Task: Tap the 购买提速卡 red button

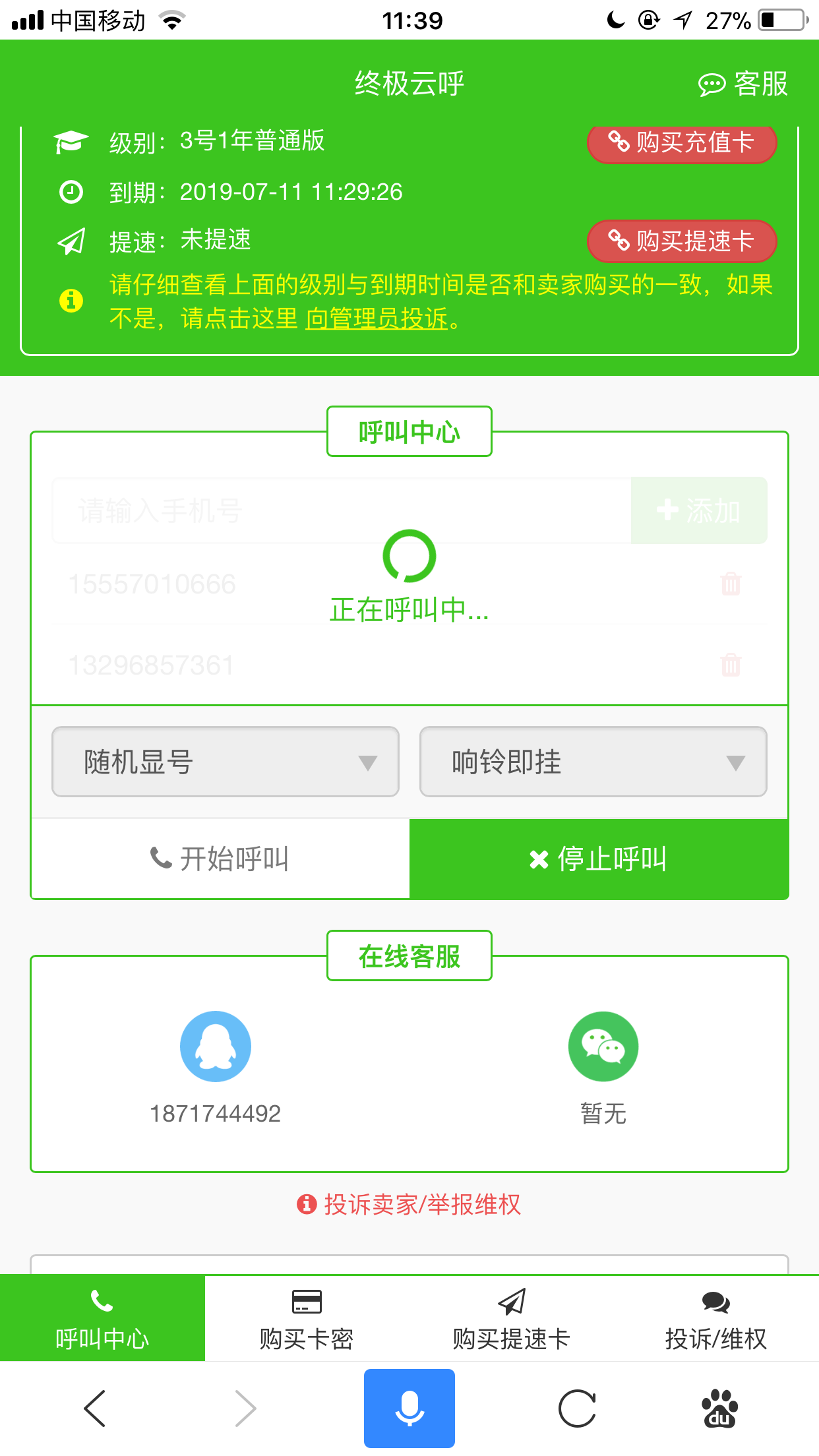Action: pyautogui.click(x=682, y=241)
